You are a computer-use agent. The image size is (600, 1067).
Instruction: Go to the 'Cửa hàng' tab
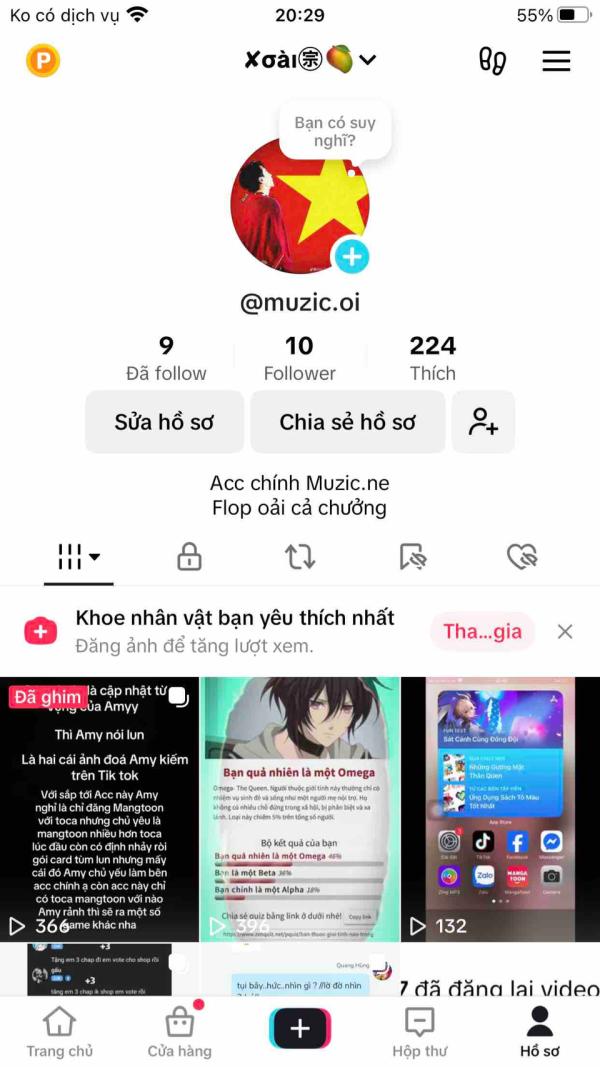coord(180,1033)
